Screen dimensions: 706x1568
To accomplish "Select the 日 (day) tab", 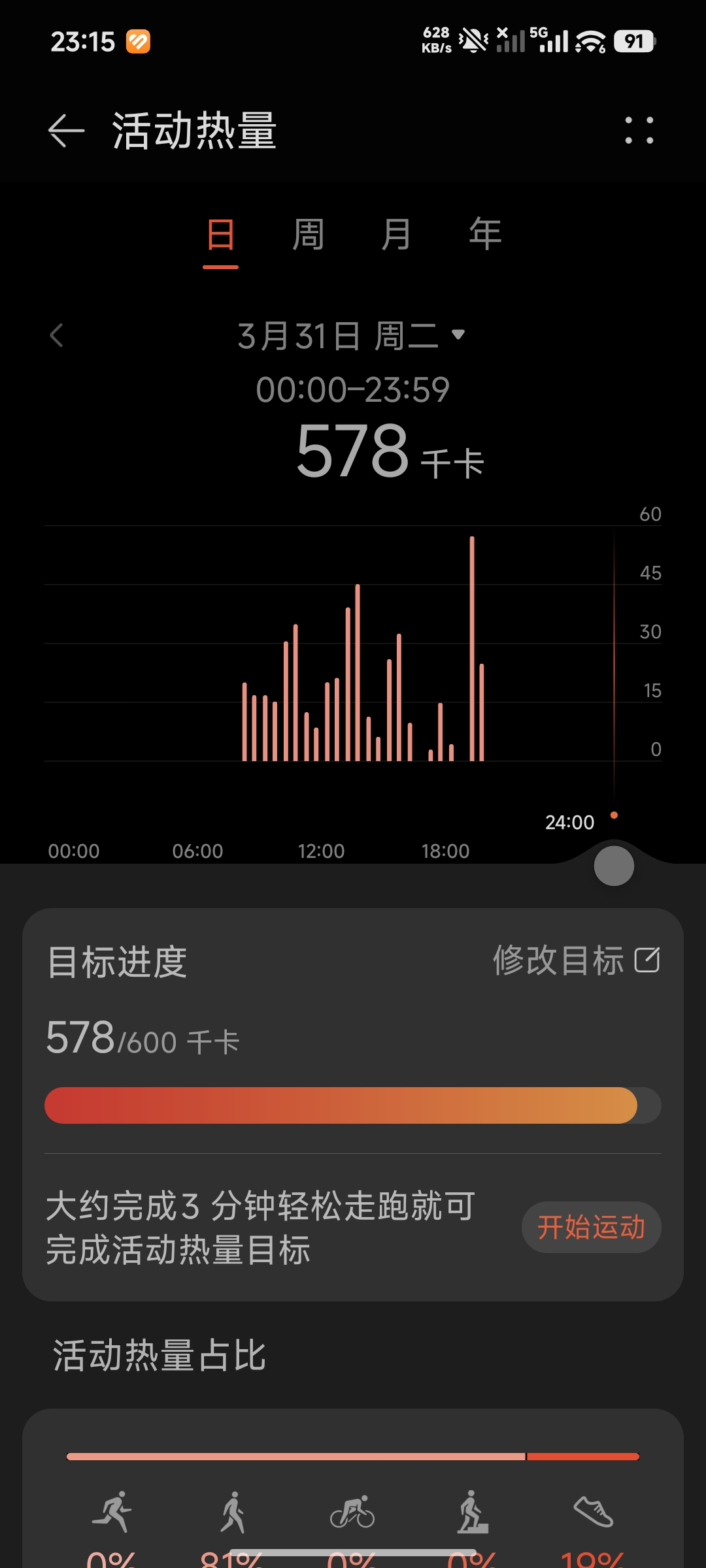I will click(x=220, y=235).
